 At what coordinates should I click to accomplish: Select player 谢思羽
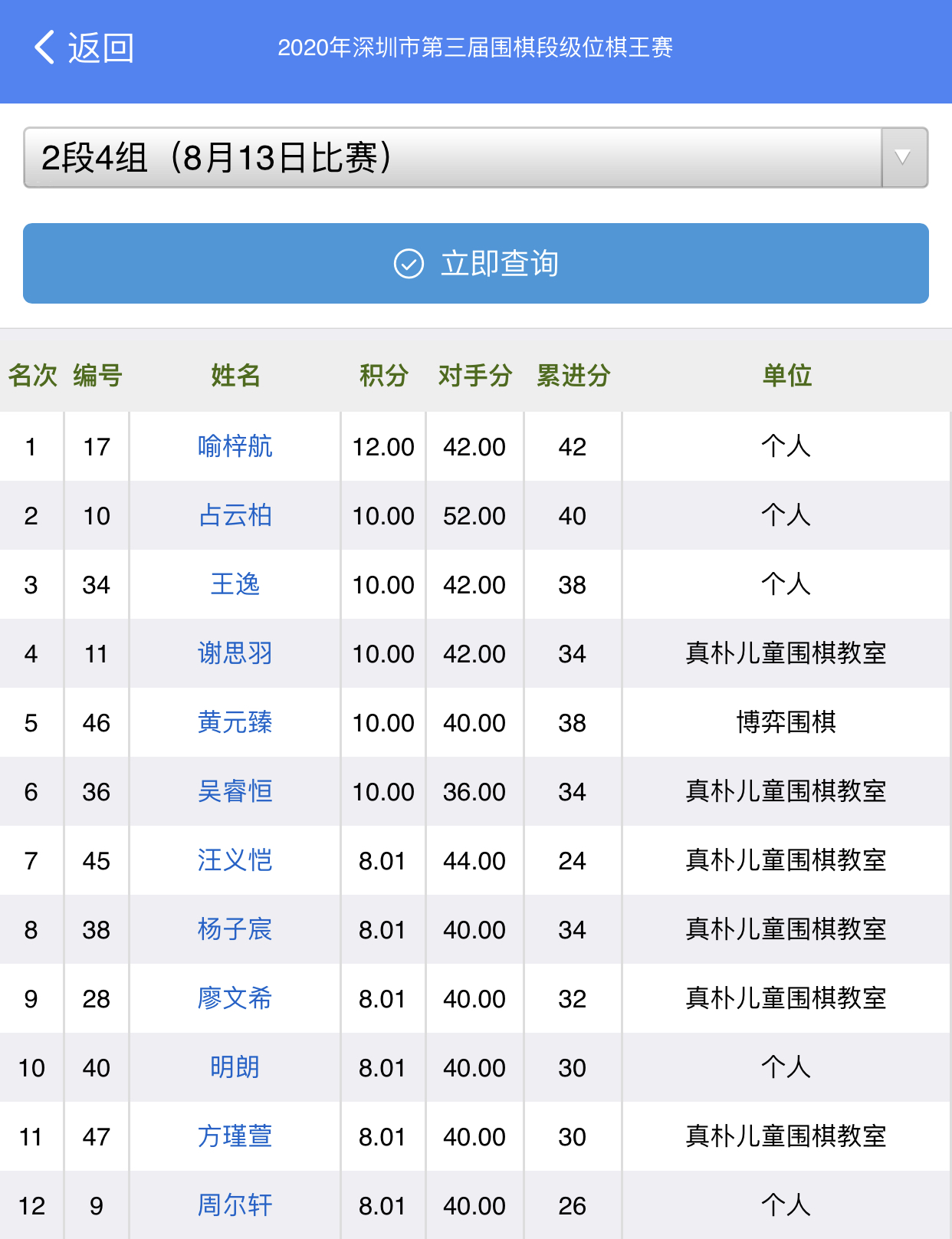[x=235, y=653]
